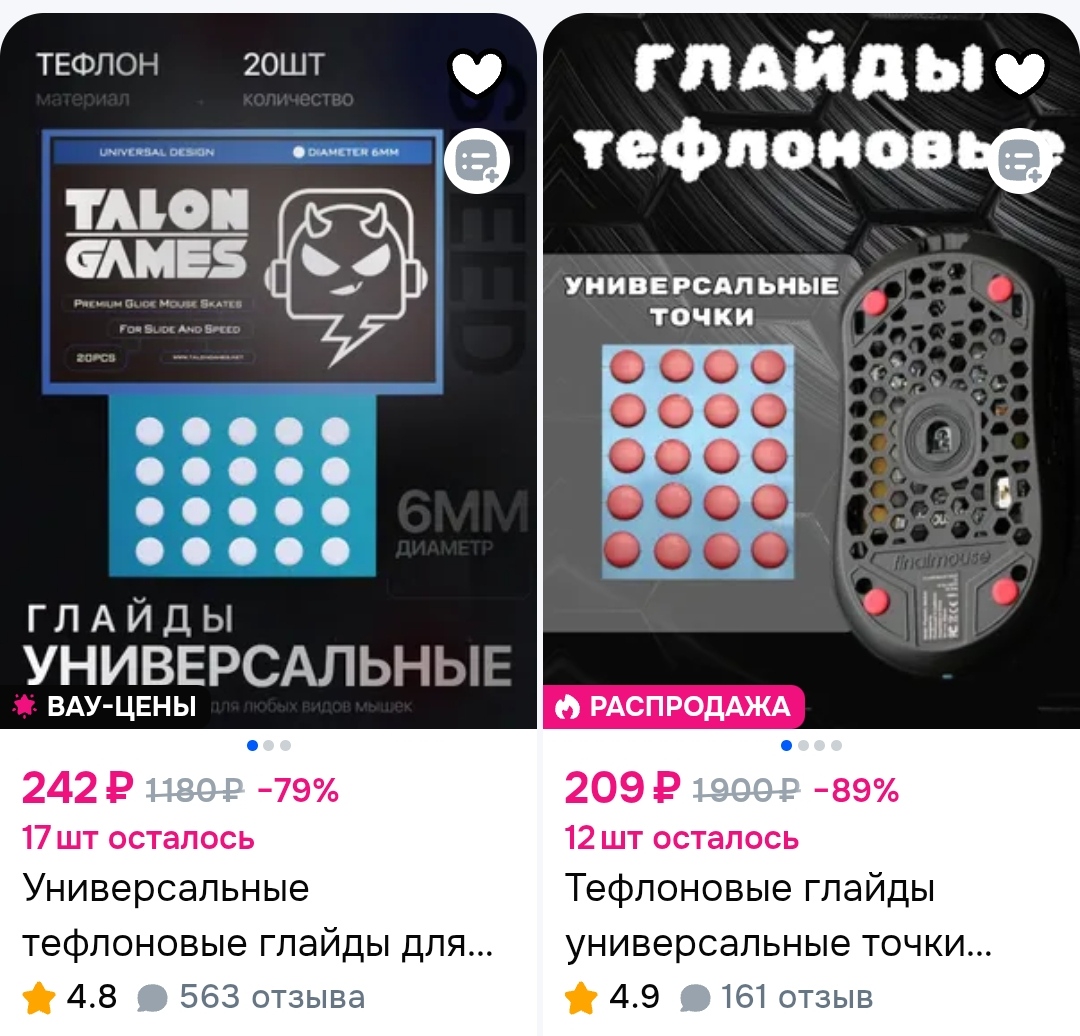Add the TALON GAMES glides to favorites

477,72
